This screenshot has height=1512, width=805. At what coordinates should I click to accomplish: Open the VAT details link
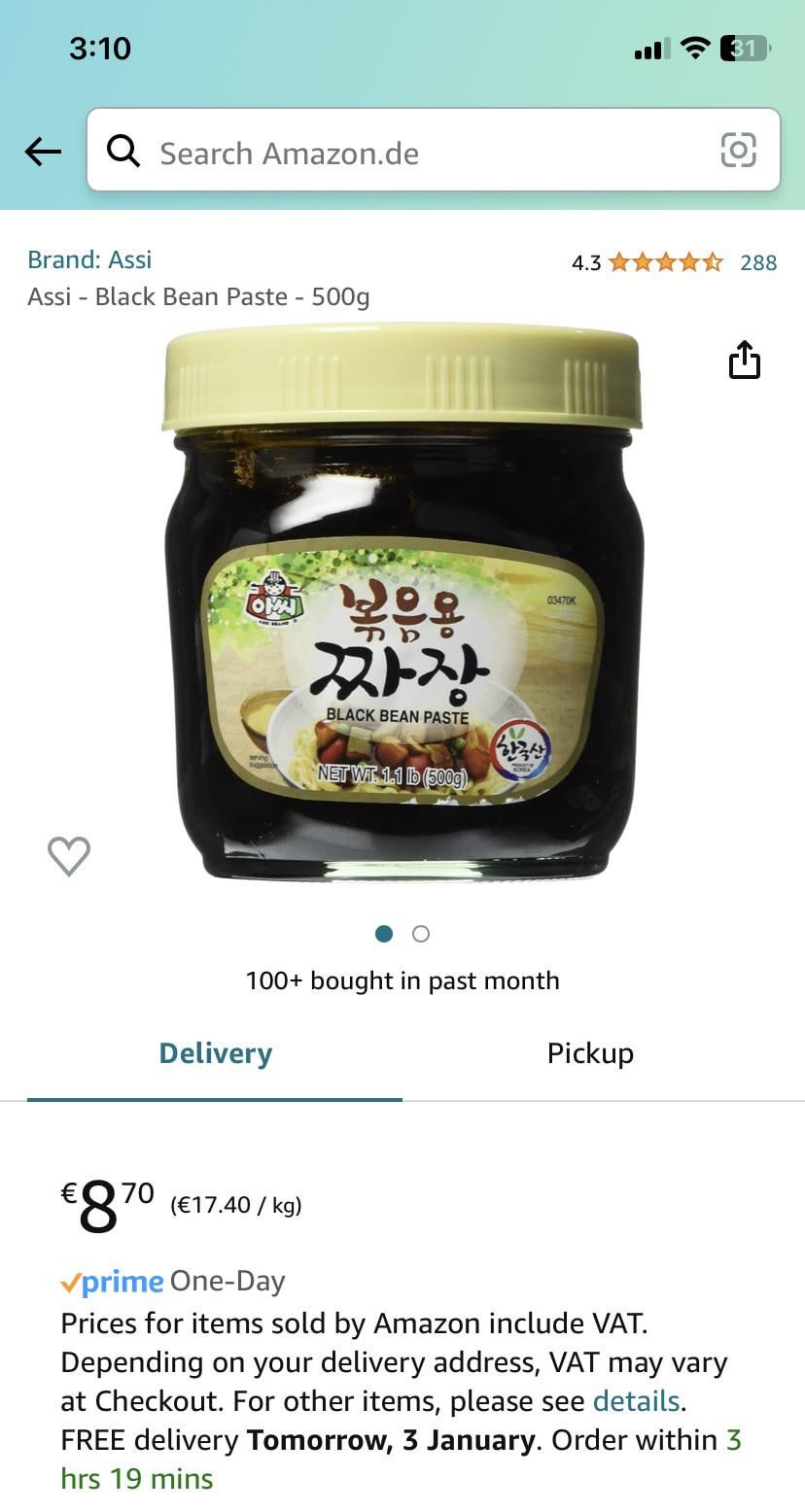click(x=636, y=1401)
